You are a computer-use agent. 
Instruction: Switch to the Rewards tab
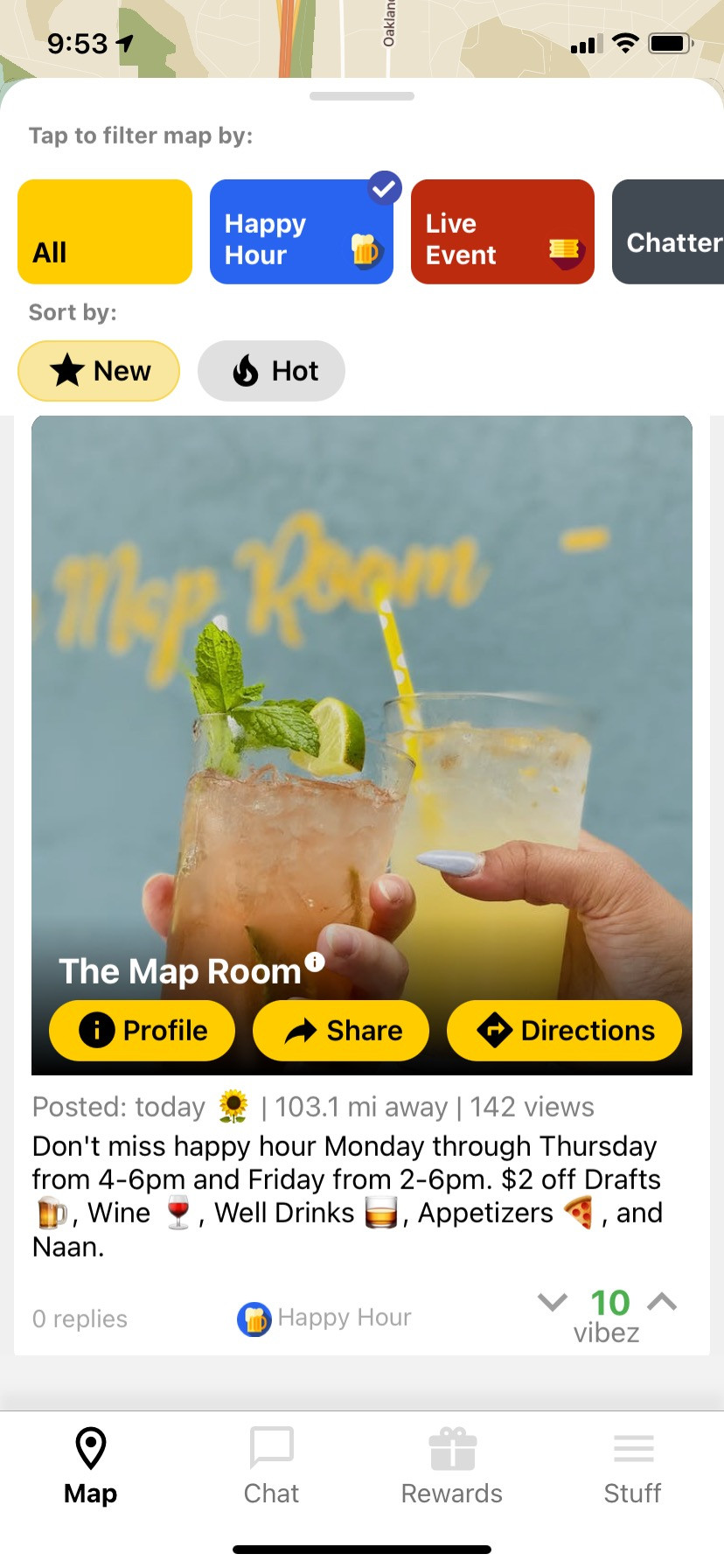click(452, 1466)
